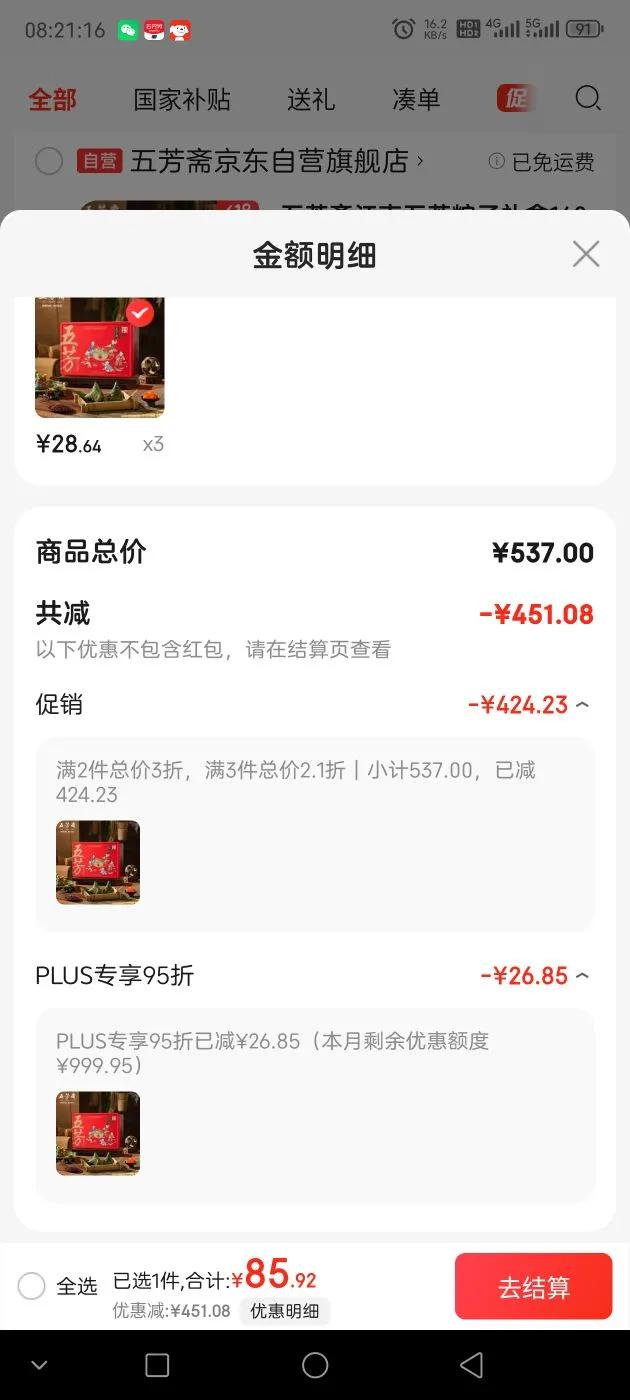Go to the system home screen

(x=315, y=1365)
